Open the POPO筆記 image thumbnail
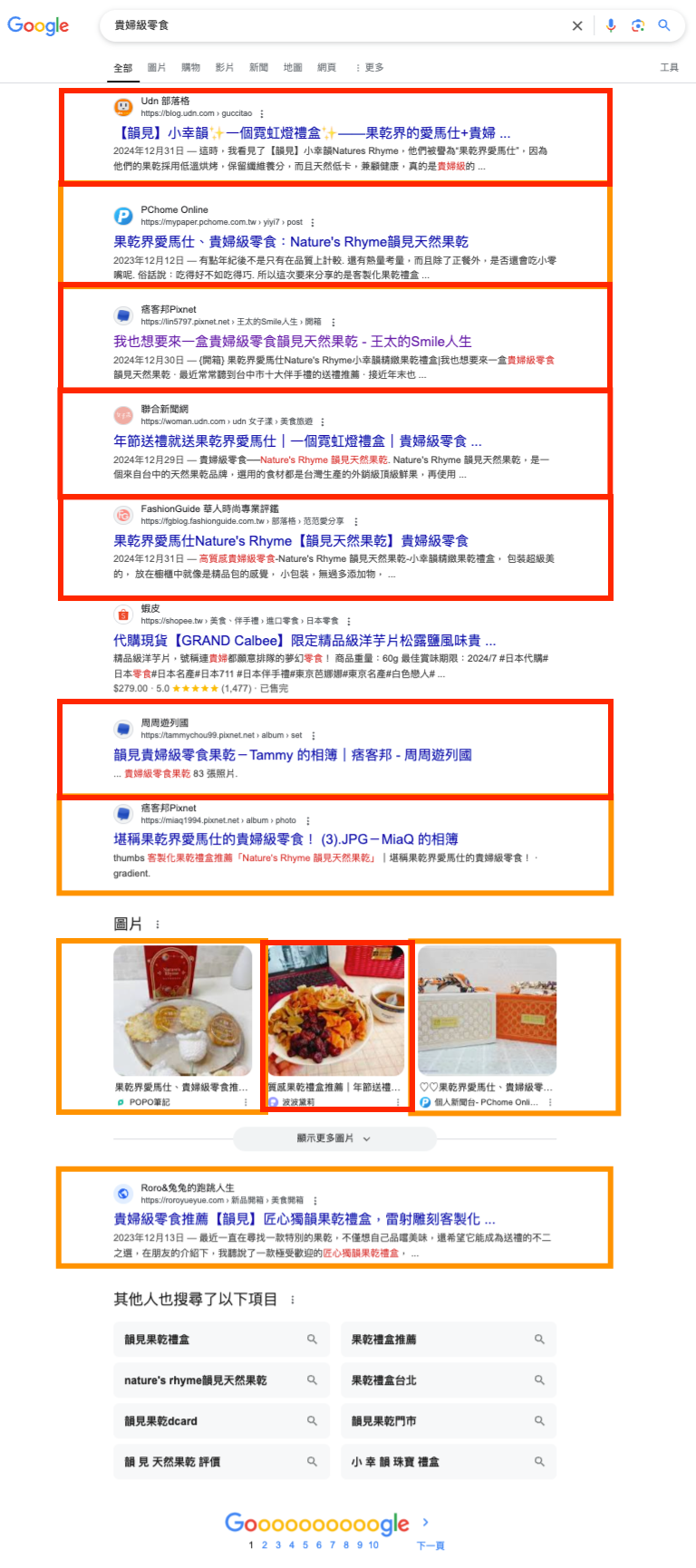This screenshot has width=696, height=1568. (x=182, y=1011)
